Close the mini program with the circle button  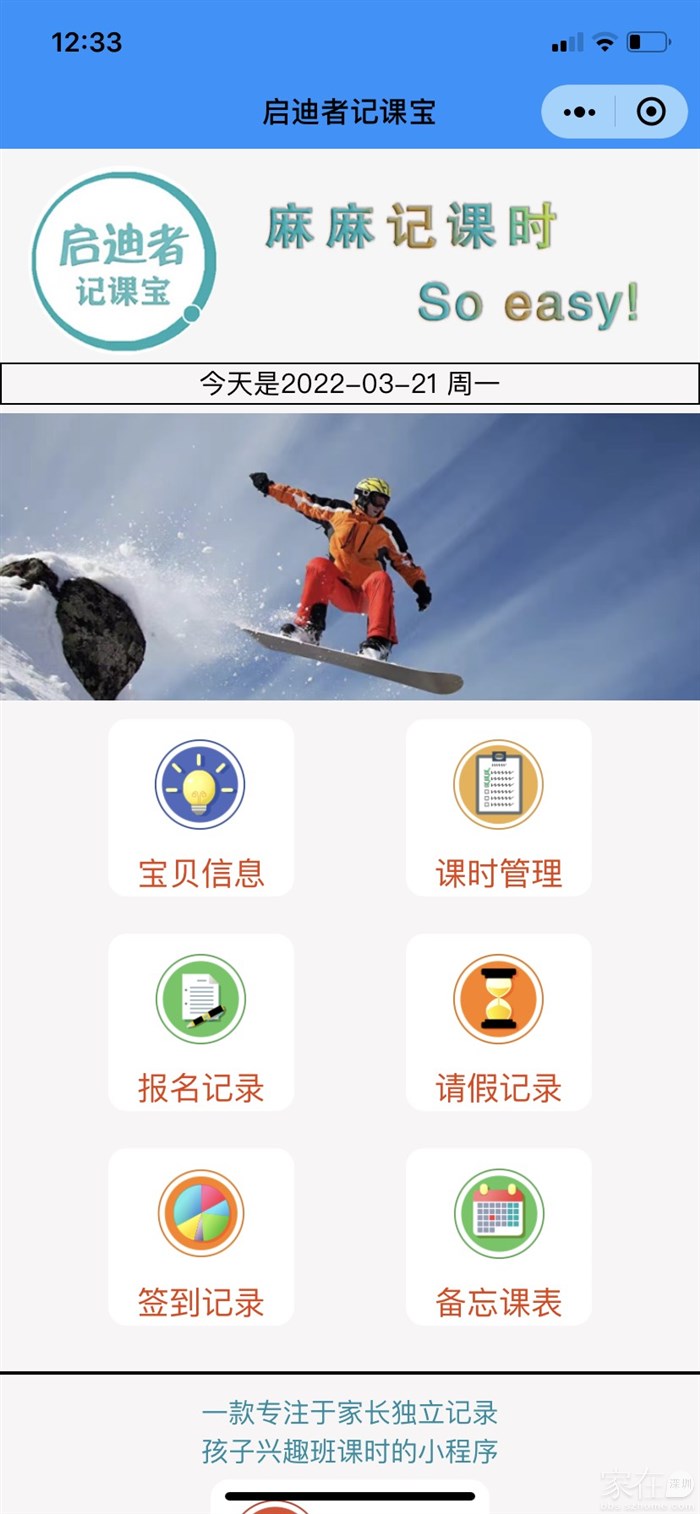[x=651, y=112]
